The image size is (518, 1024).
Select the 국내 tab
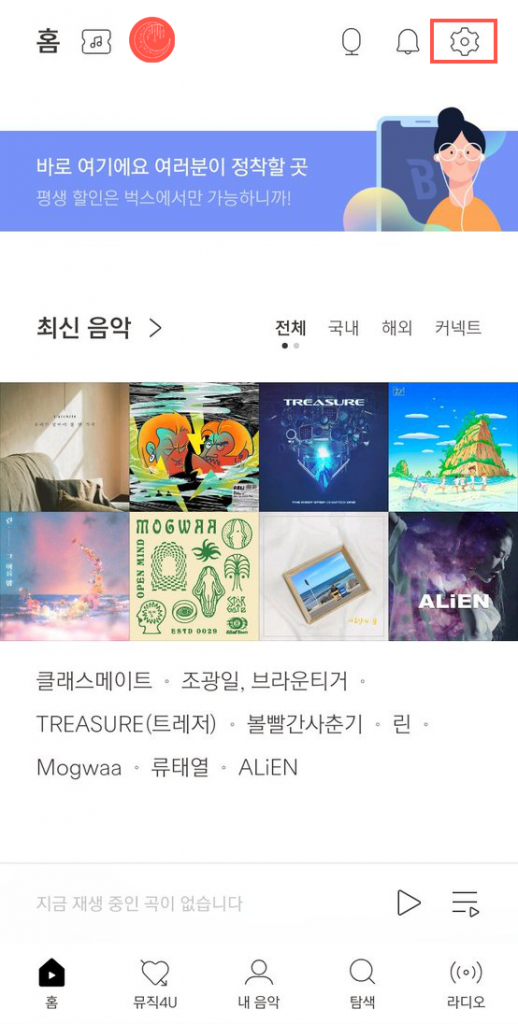(344, 328)
